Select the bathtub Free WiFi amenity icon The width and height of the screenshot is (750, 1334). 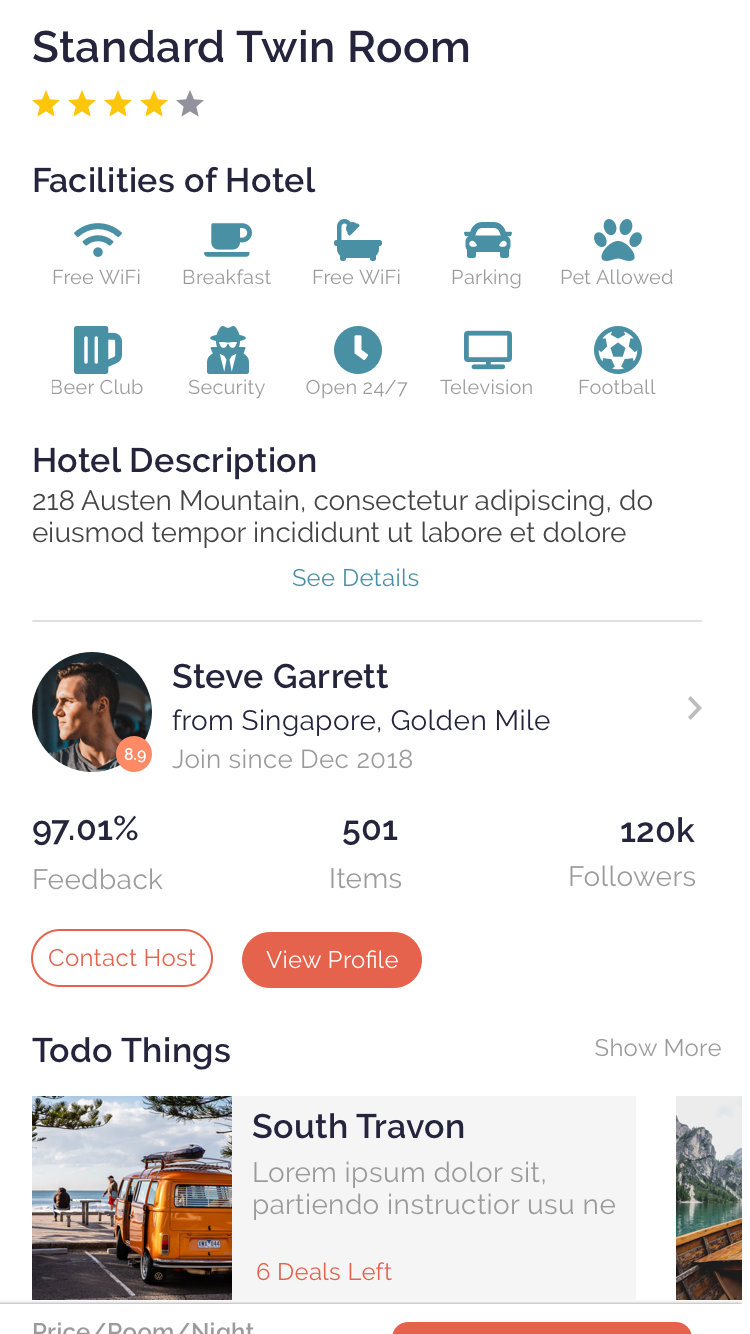(x=356, y=238)
